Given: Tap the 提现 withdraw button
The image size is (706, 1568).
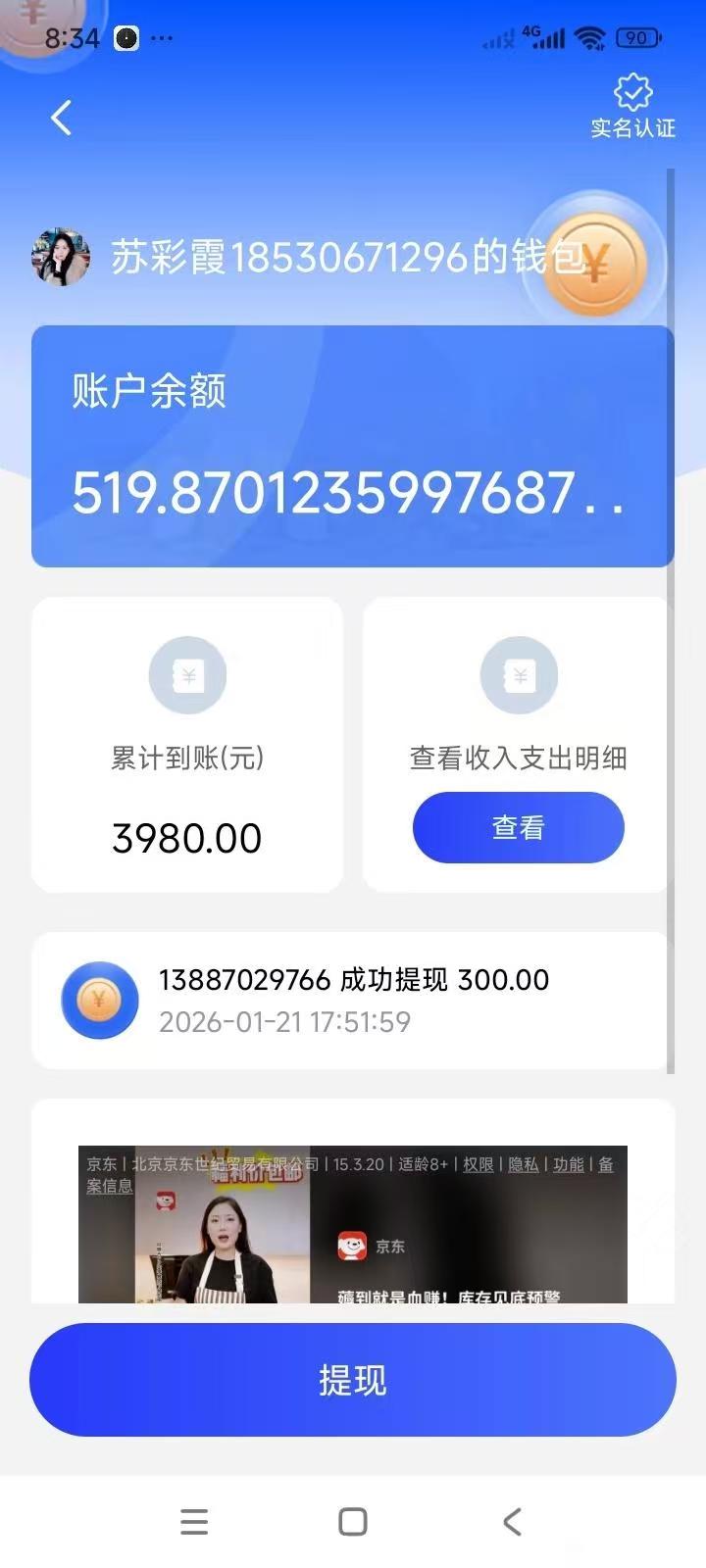Looking at the screenshot, I should click(353, 1380).
